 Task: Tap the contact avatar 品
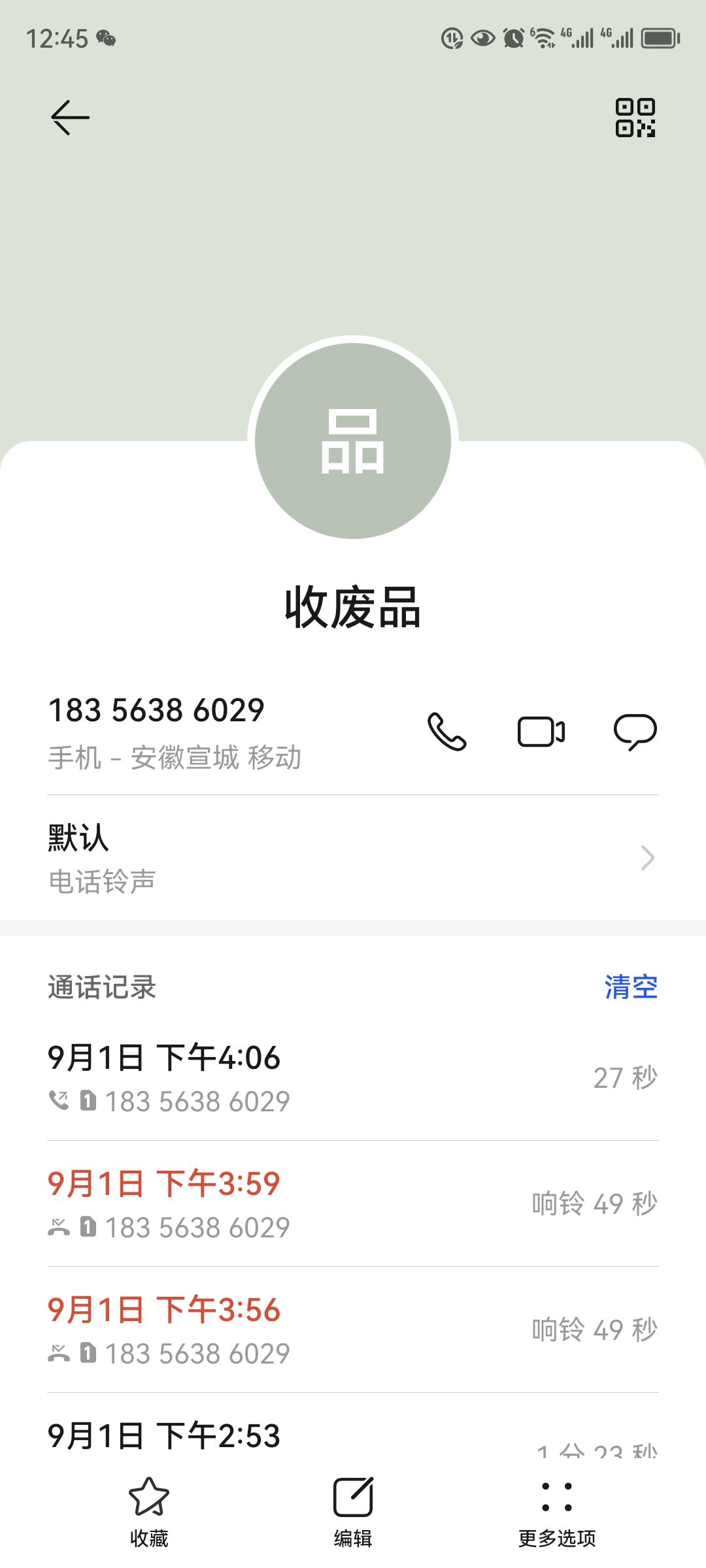click(x=353, y=441)
